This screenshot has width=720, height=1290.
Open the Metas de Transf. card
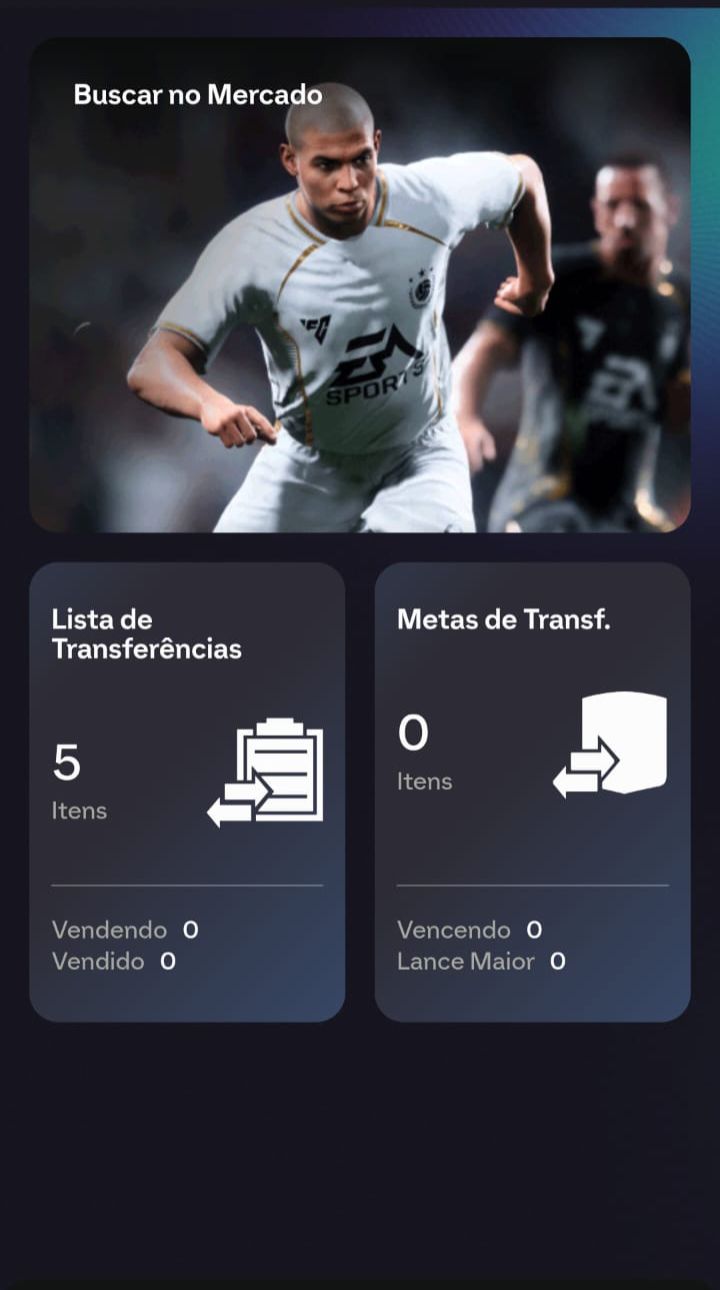pyautogui.click(x=532, y=791)
